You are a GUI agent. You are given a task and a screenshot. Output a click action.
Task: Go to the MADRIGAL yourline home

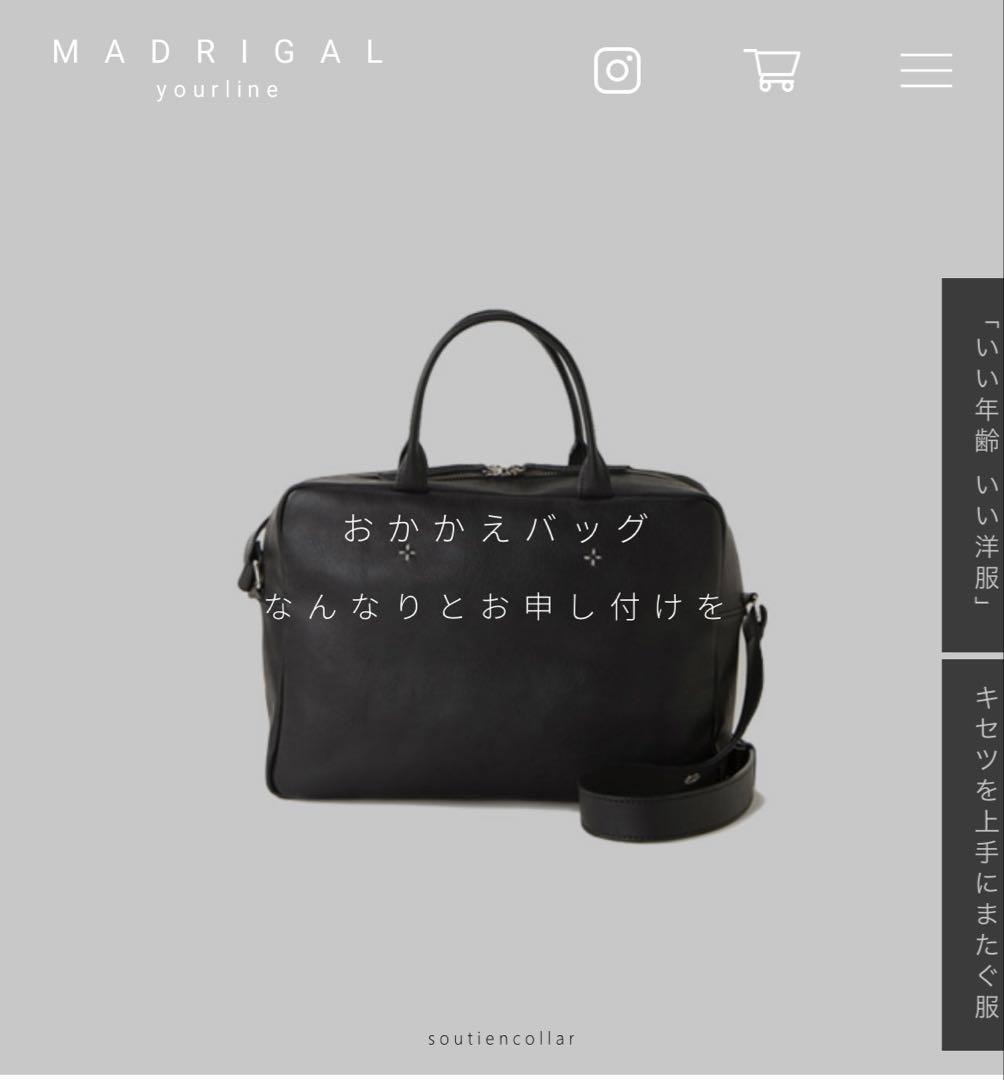[218, 68]
